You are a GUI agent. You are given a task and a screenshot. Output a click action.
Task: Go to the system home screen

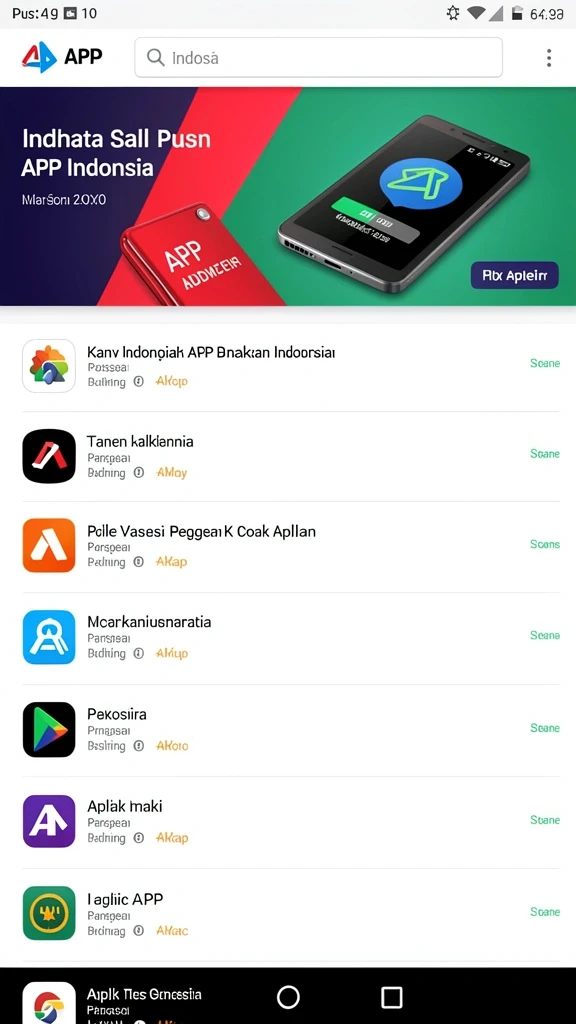point(288,997)
